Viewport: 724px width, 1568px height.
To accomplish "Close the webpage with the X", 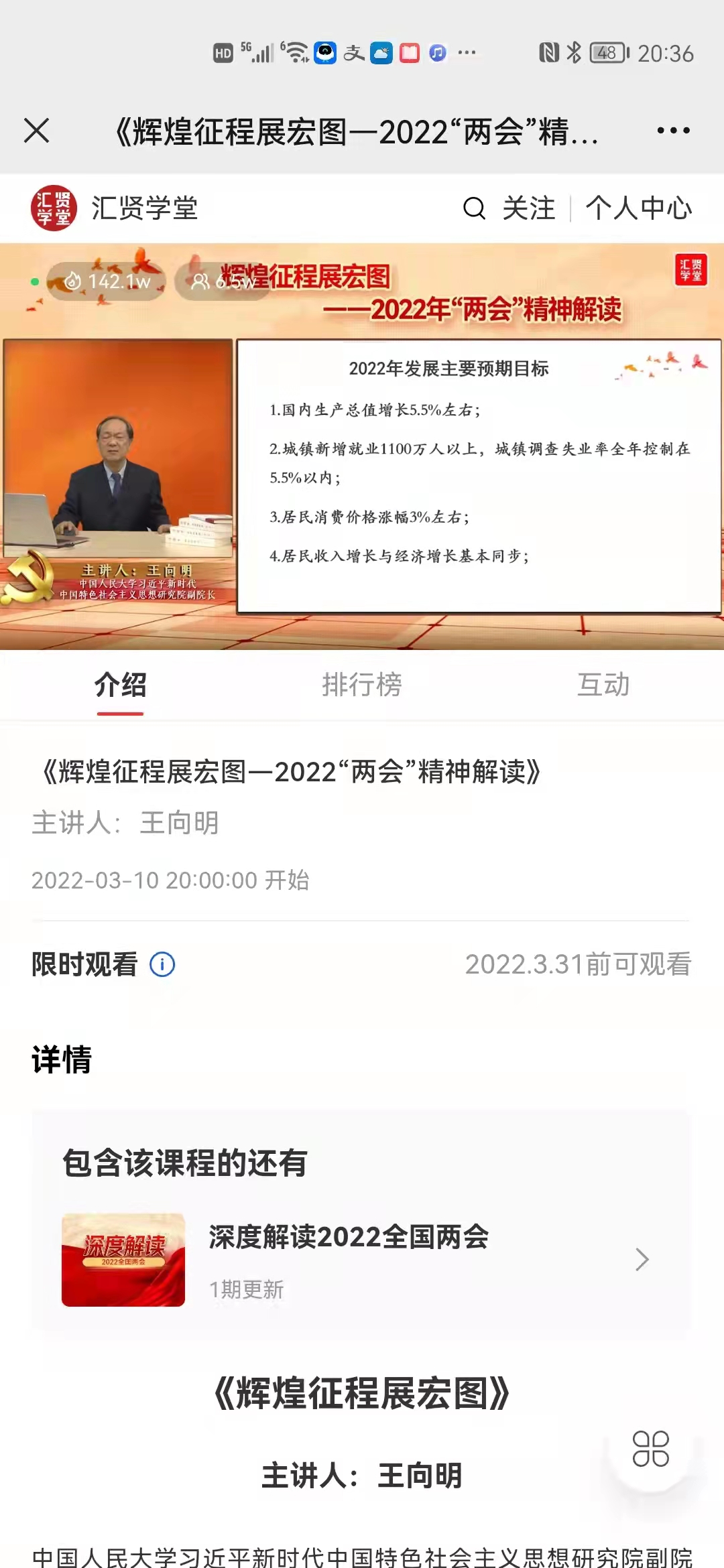I will [37, 130].
